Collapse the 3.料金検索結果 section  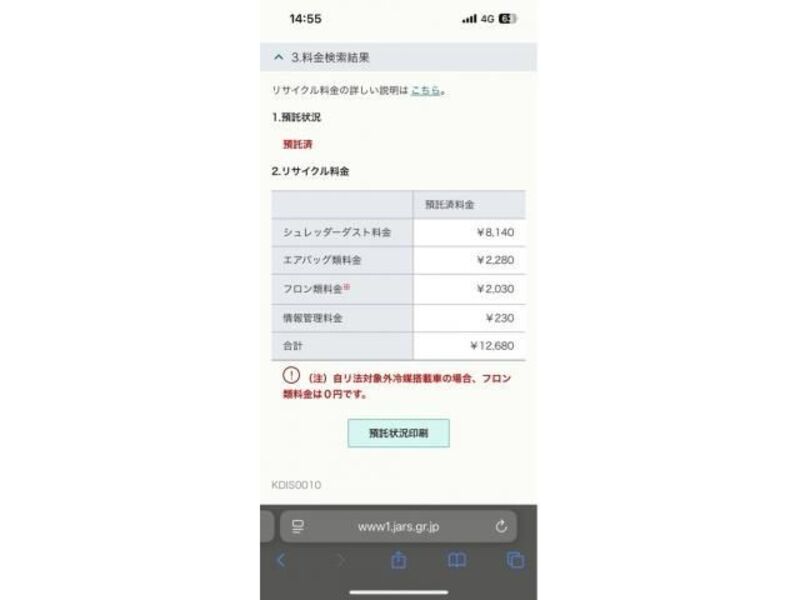pyautogui.click(x=279, y=58)
